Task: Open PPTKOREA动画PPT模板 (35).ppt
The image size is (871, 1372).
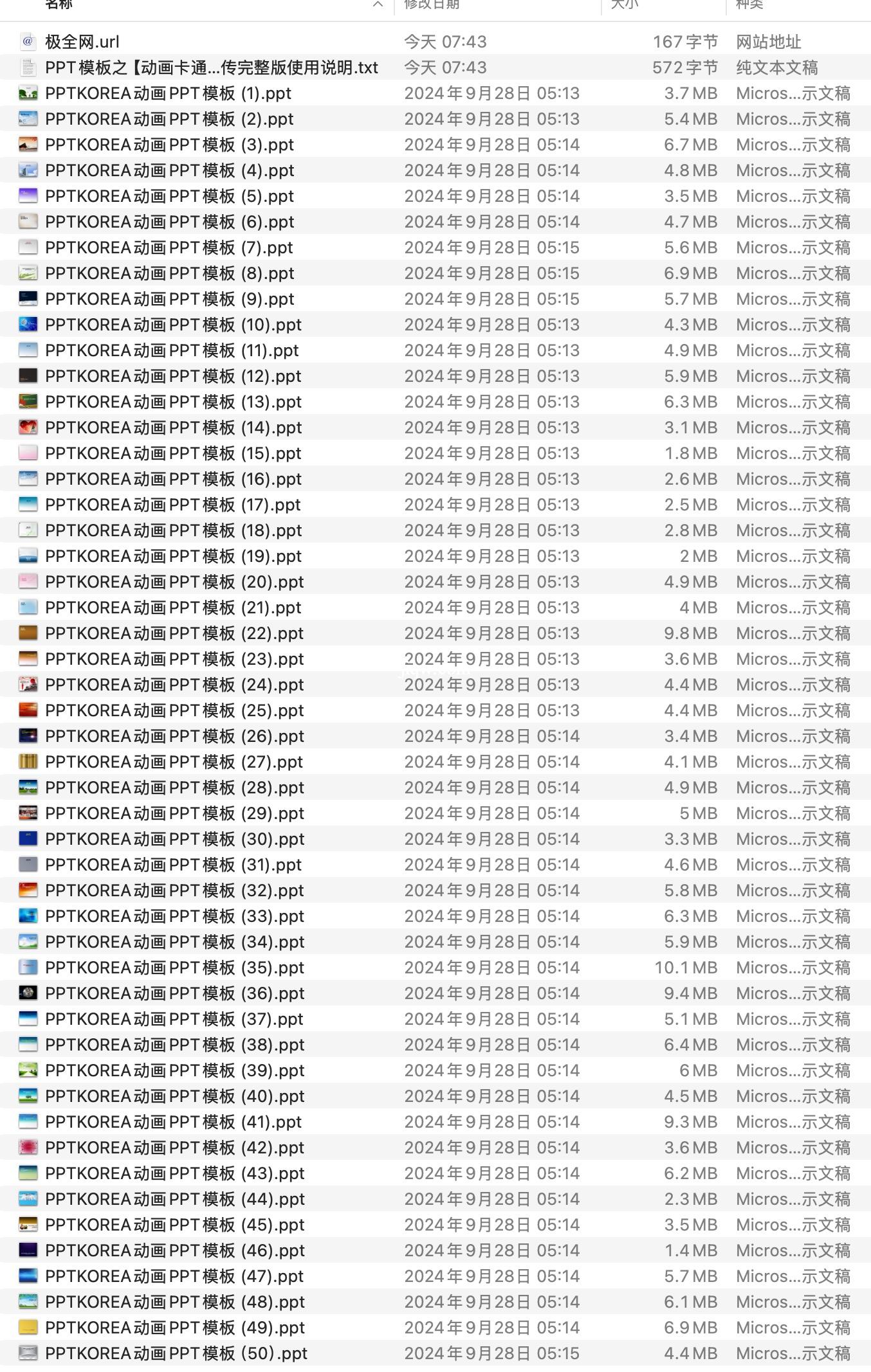Action: pos(435,968)
